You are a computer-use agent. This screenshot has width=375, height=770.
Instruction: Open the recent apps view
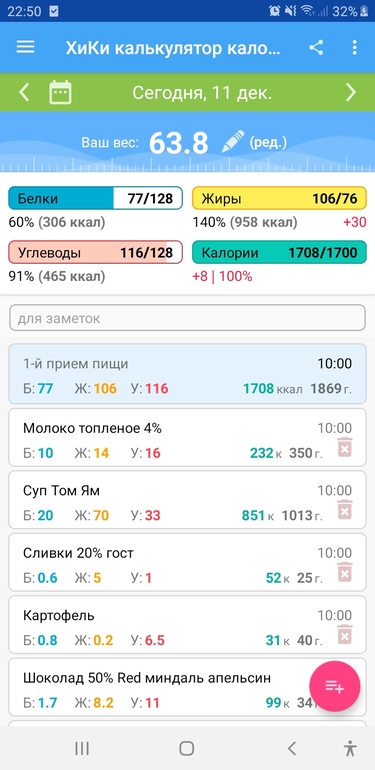tap(82, 748)
